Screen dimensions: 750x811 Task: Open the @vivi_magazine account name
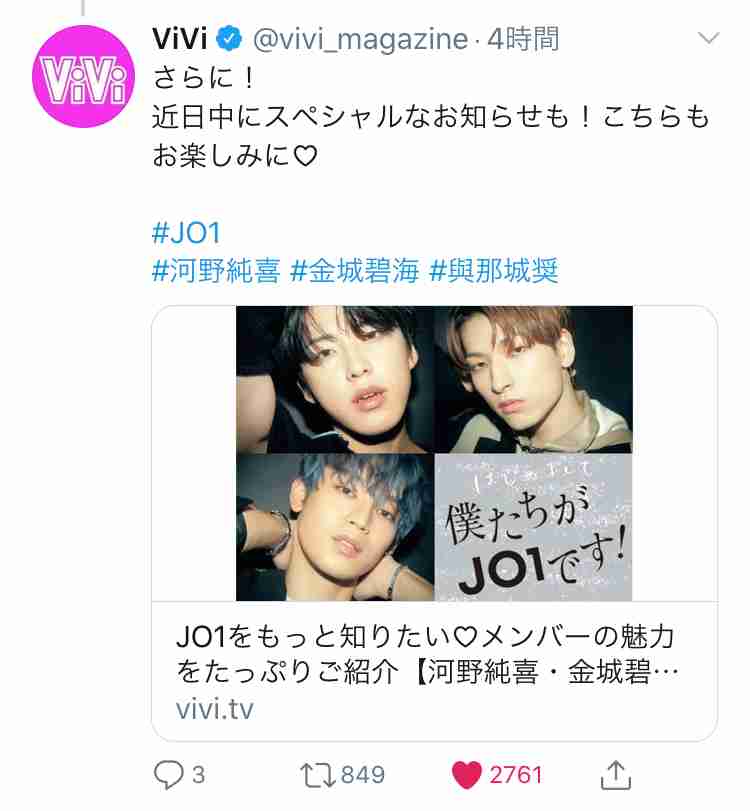359,39
